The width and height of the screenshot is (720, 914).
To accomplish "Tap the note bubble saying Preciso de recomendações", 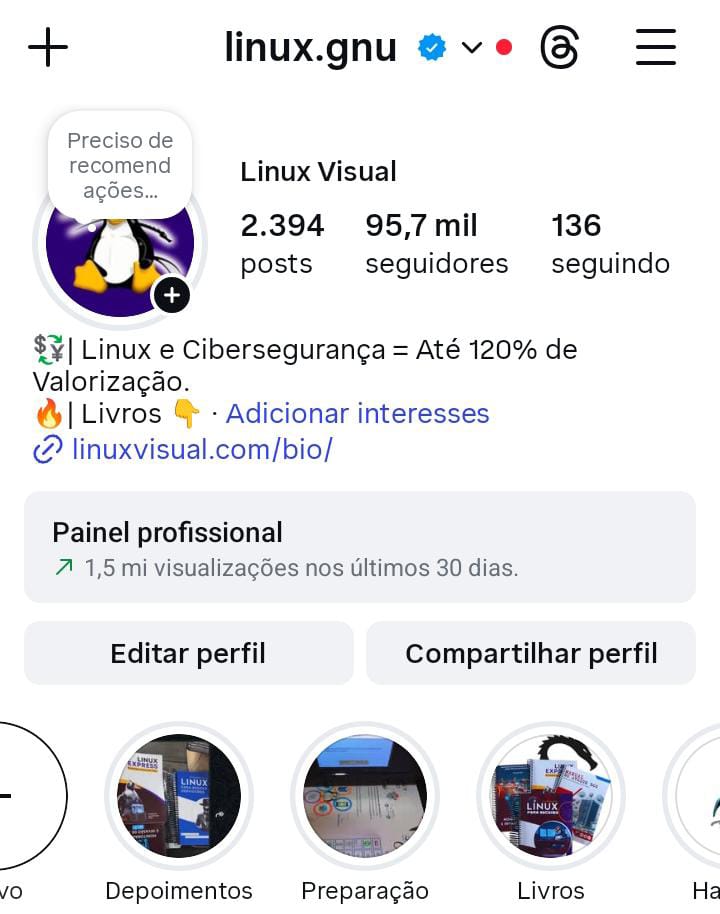I will click(x=119, y=164).
